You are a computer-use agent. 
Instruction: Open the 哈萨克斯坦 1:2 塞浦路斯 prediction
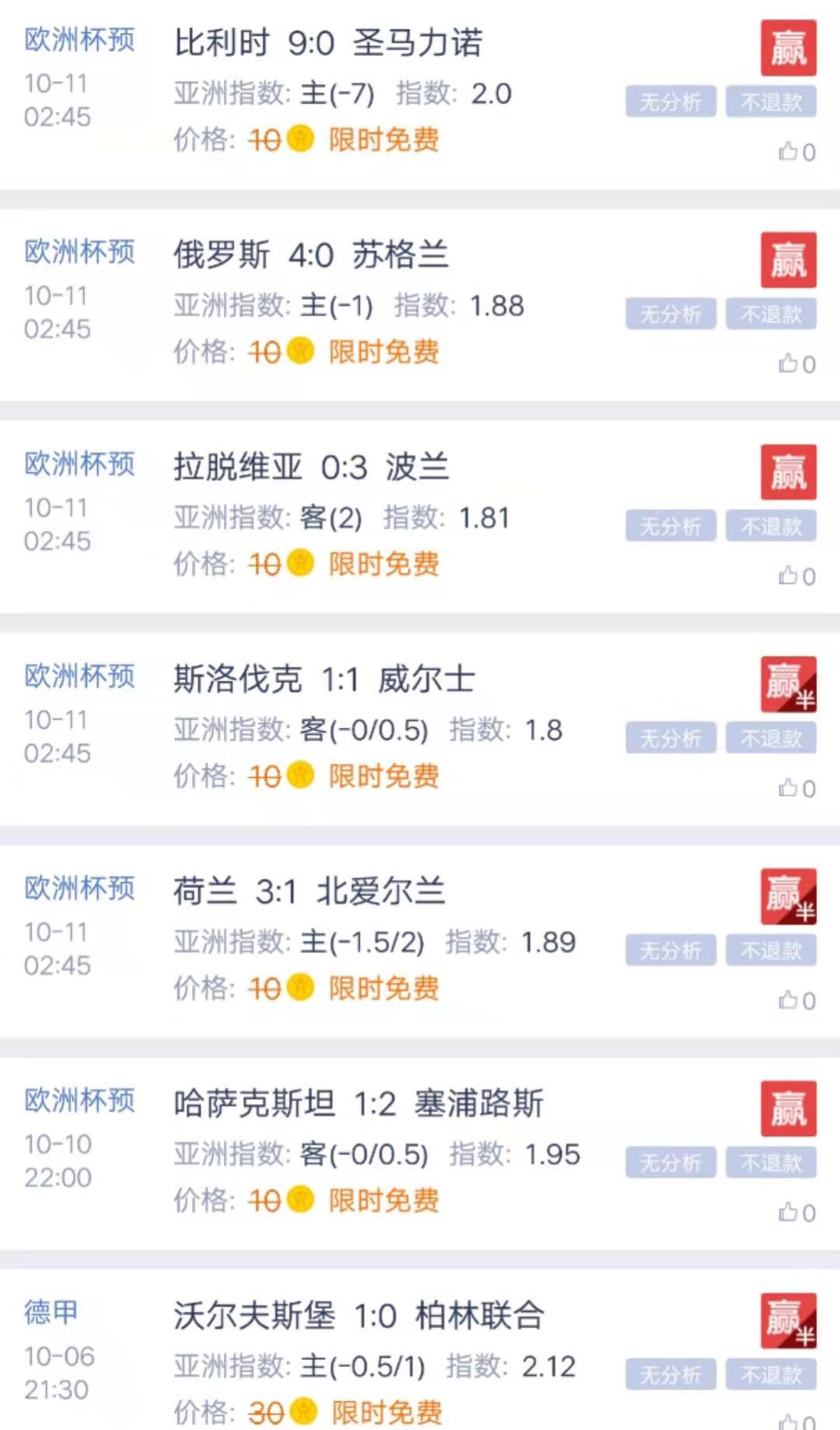(358, 1104)
